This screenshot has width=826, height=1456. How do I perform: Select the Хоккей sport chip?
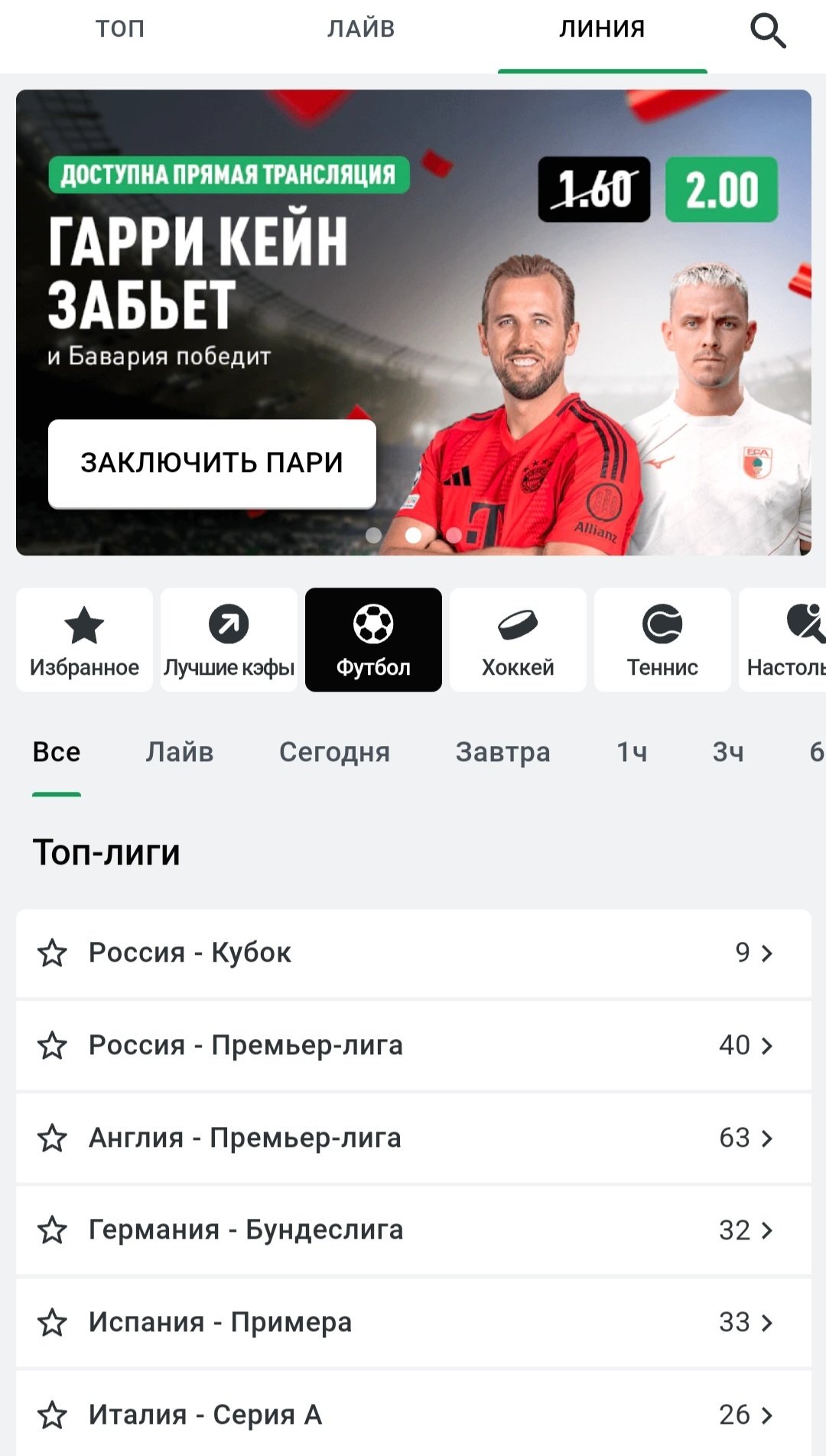518,640
